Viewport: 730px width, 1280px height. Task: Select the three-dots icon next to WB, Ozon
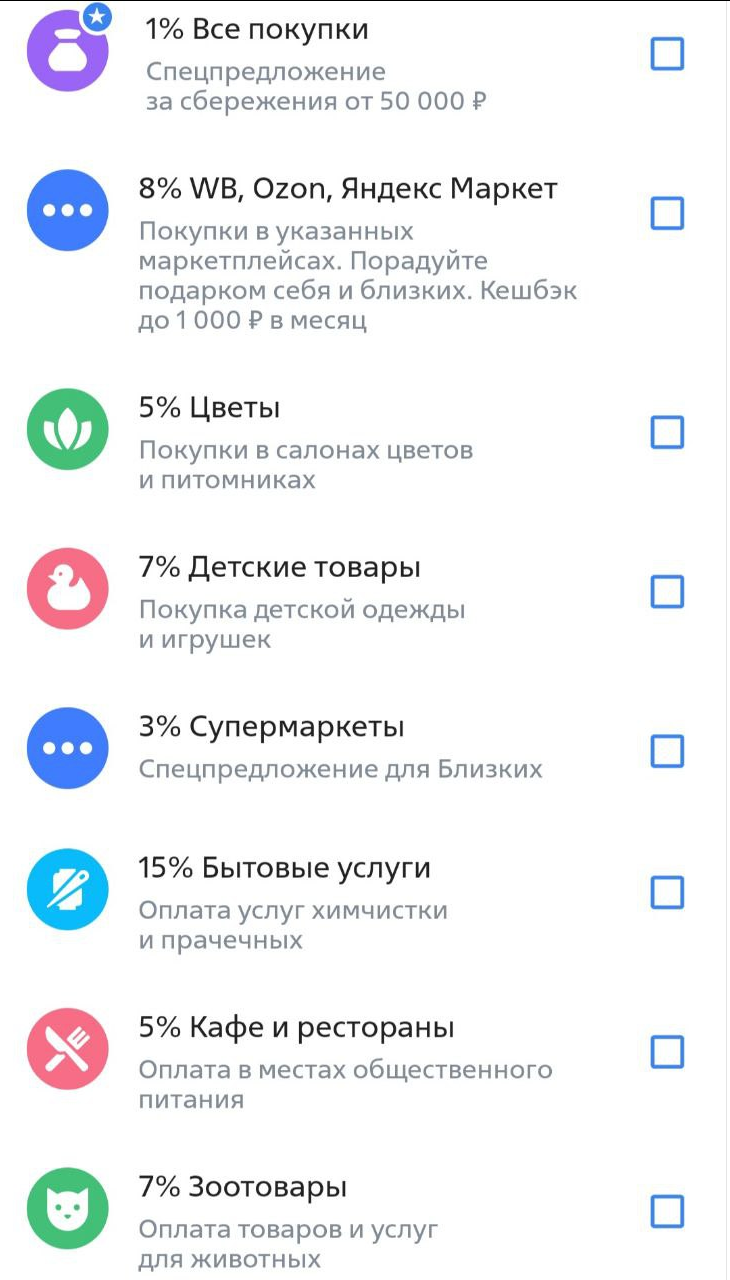pos(67,209)
